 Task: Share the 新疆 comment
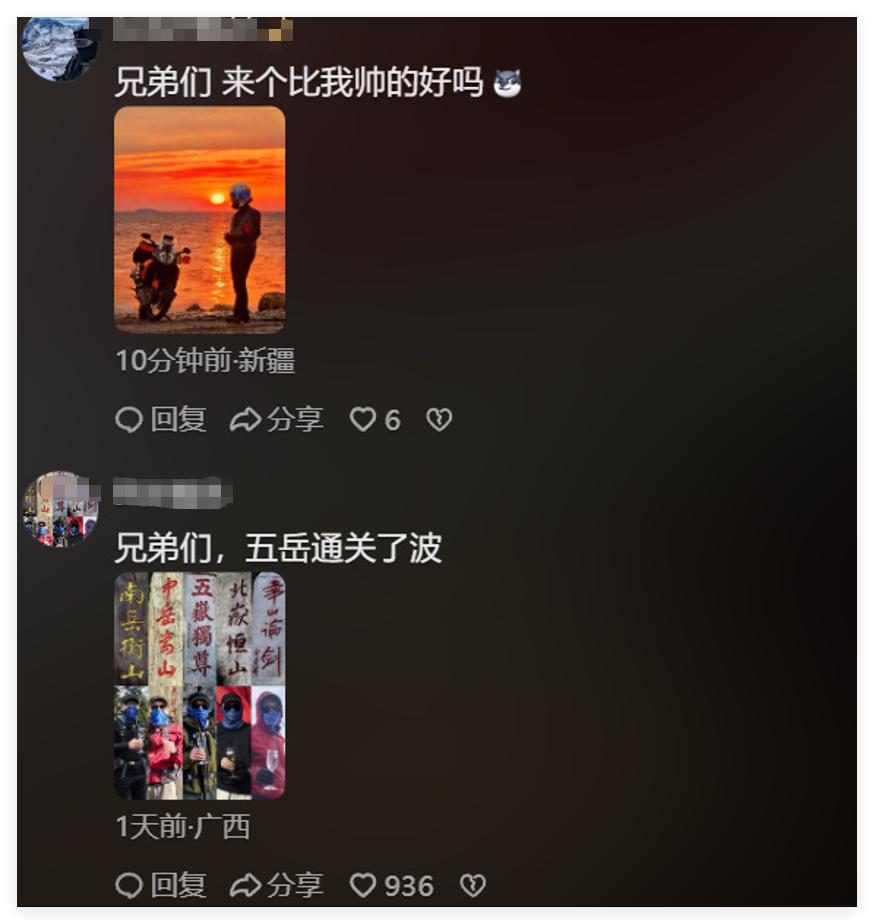coord(277,420)
